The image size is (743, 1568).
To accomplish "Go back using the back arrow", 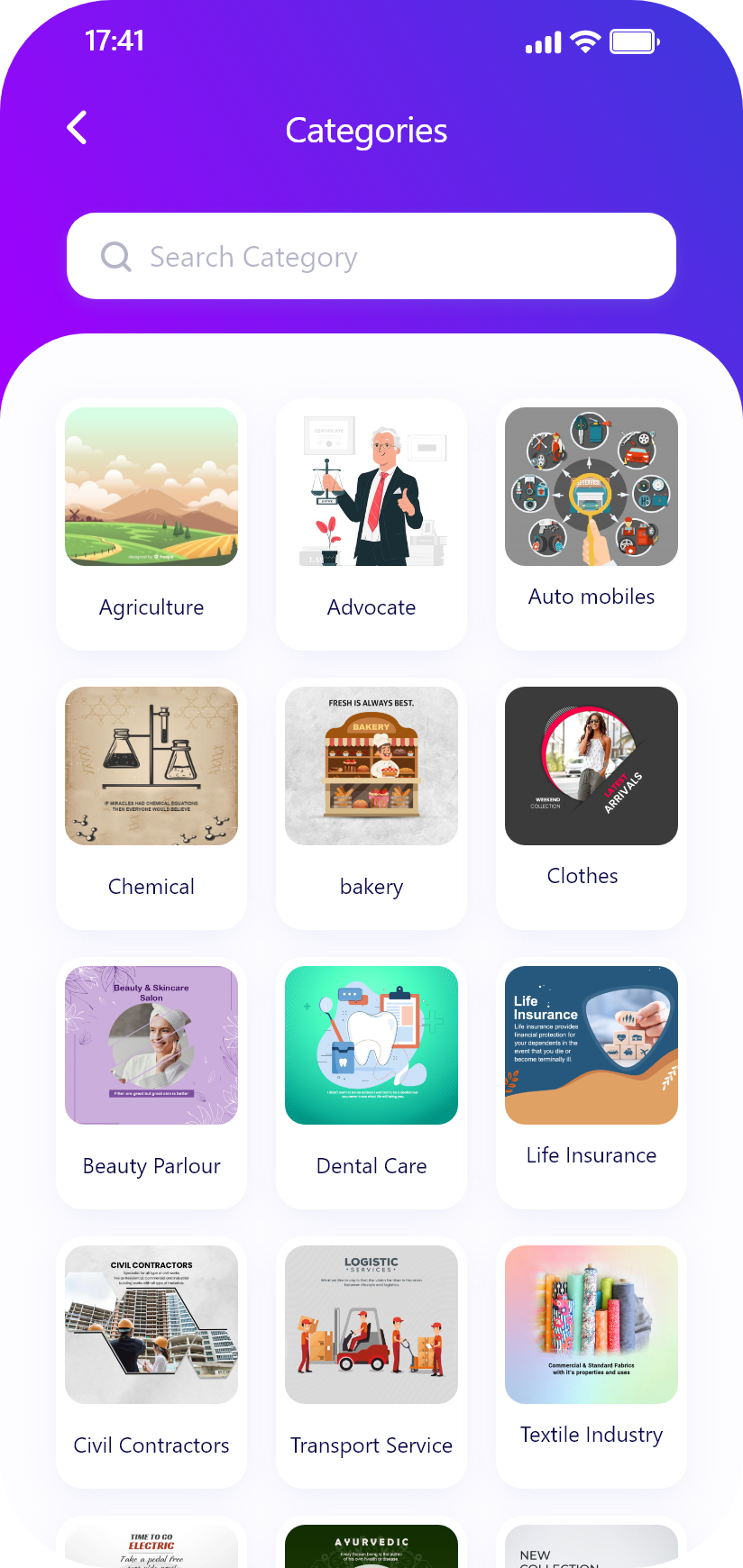I will [78, 128].
